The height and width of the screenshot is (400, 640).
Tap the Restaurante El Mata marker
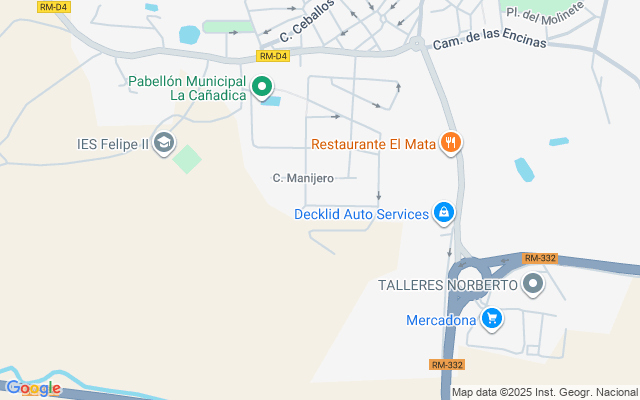[x=451, y=143]
